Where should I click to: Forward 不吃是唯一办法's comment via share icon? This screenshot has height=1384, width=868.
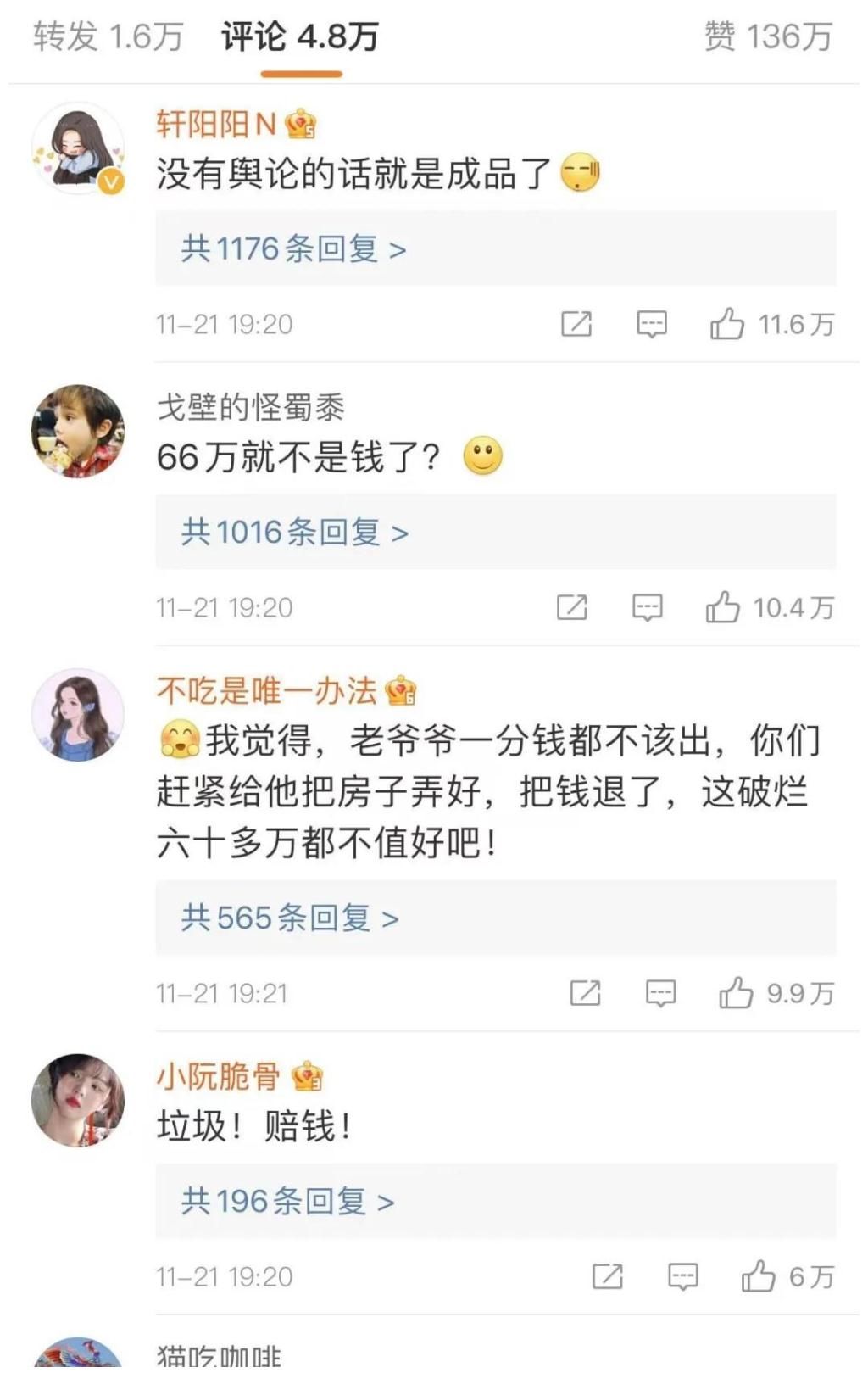coord(585,993)
